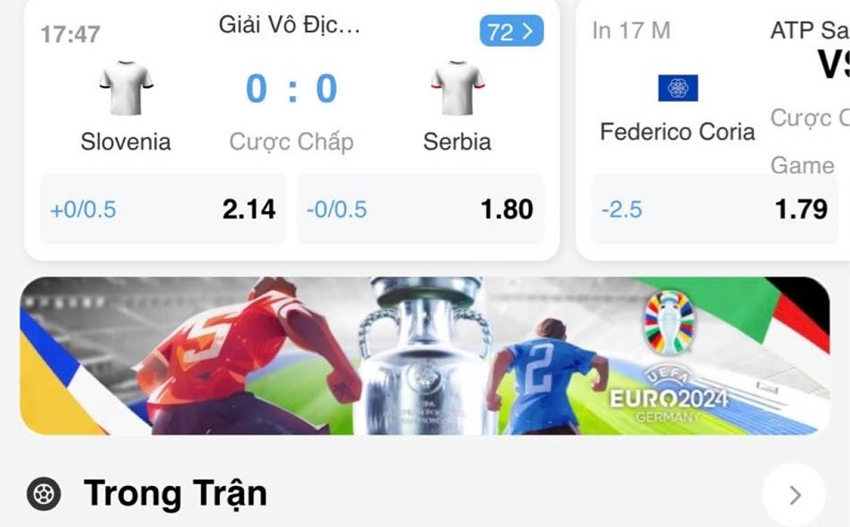
Task: Bet on Serbia -0/0.5 at 1.80
Action: [x=420, y=209]
